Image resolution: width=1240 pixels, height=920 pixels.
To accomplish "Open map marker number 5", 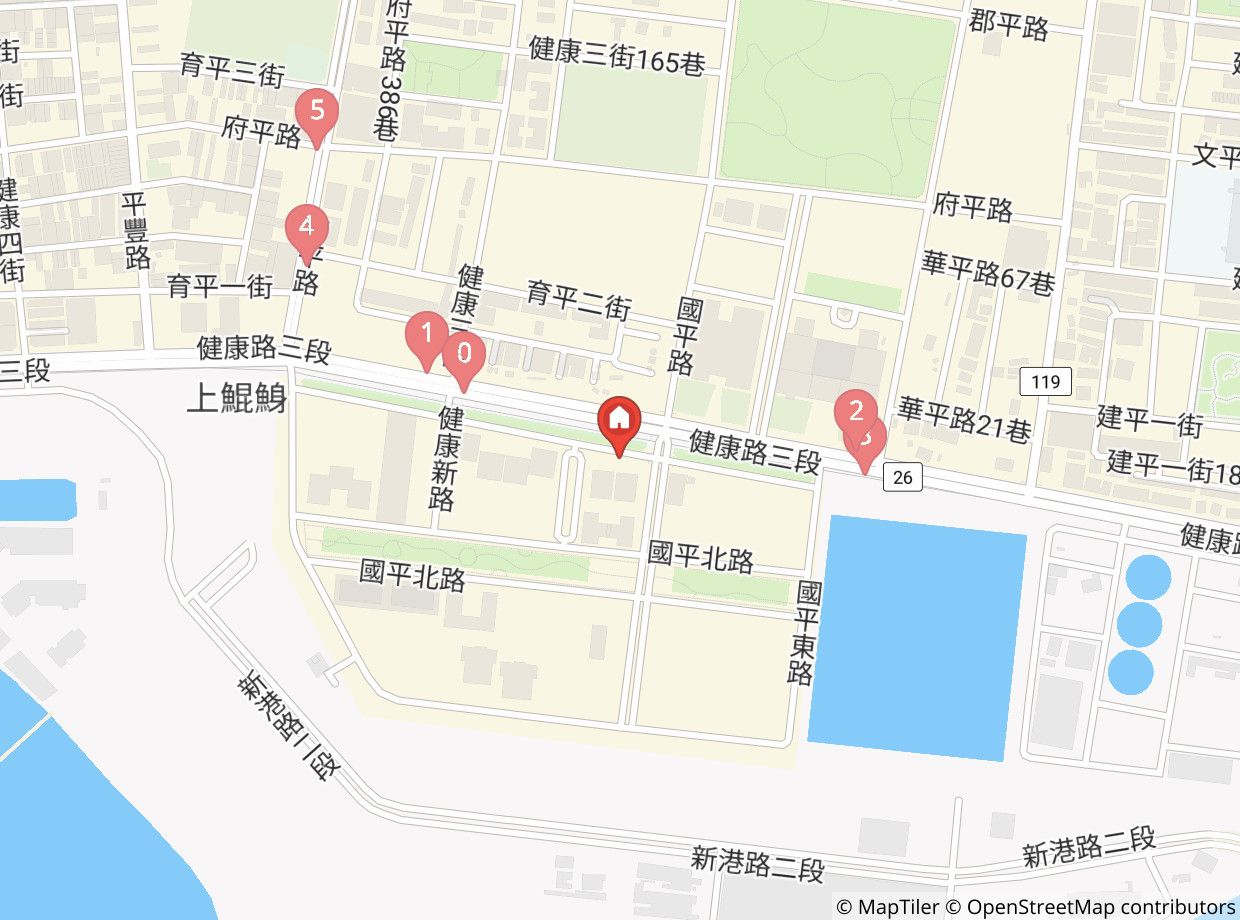I will pos(317,110).
